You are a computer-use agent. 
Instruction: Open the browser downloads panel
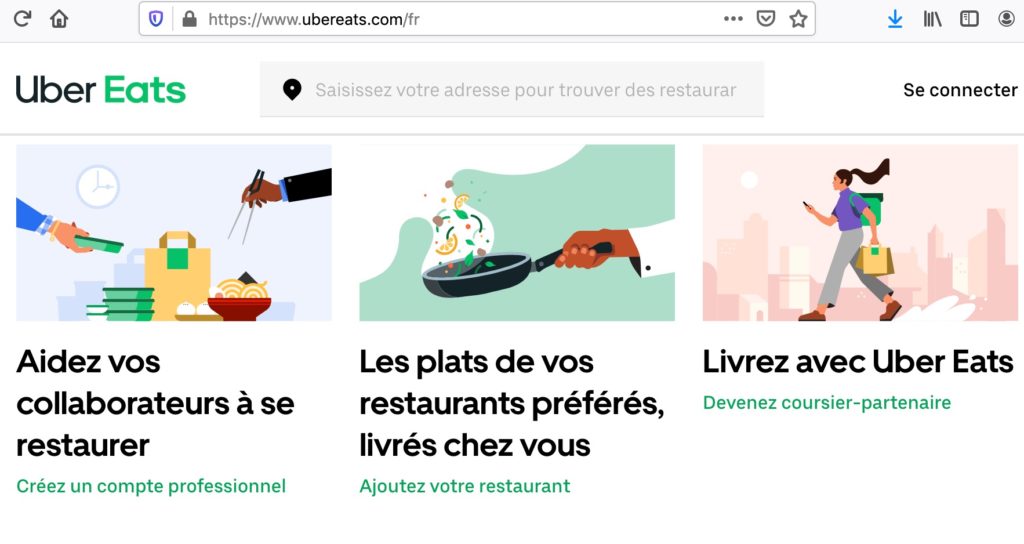pos(895,19)
